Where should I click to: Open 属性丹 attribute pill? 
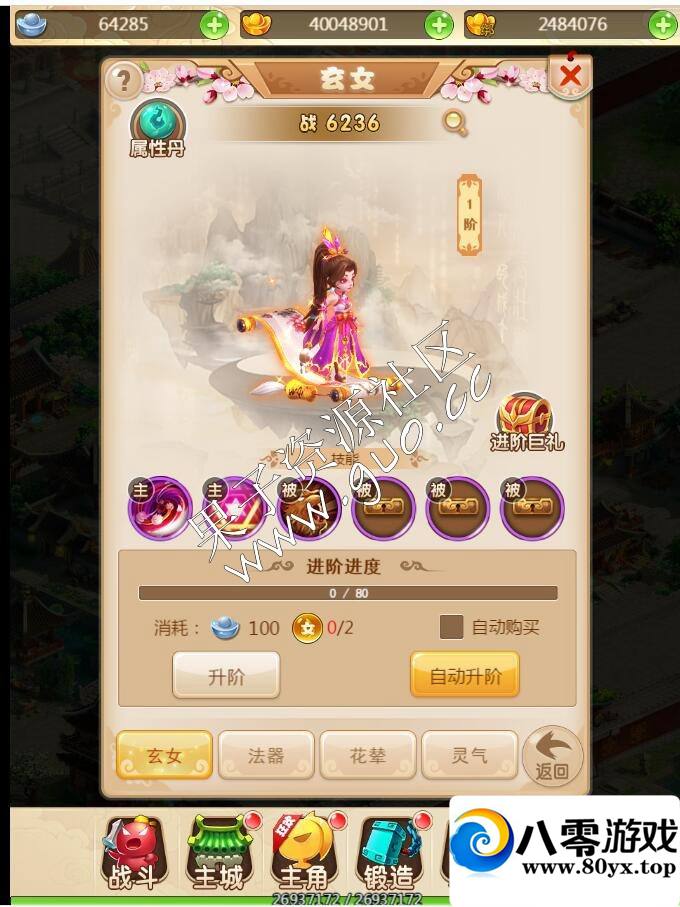(157, 129)
